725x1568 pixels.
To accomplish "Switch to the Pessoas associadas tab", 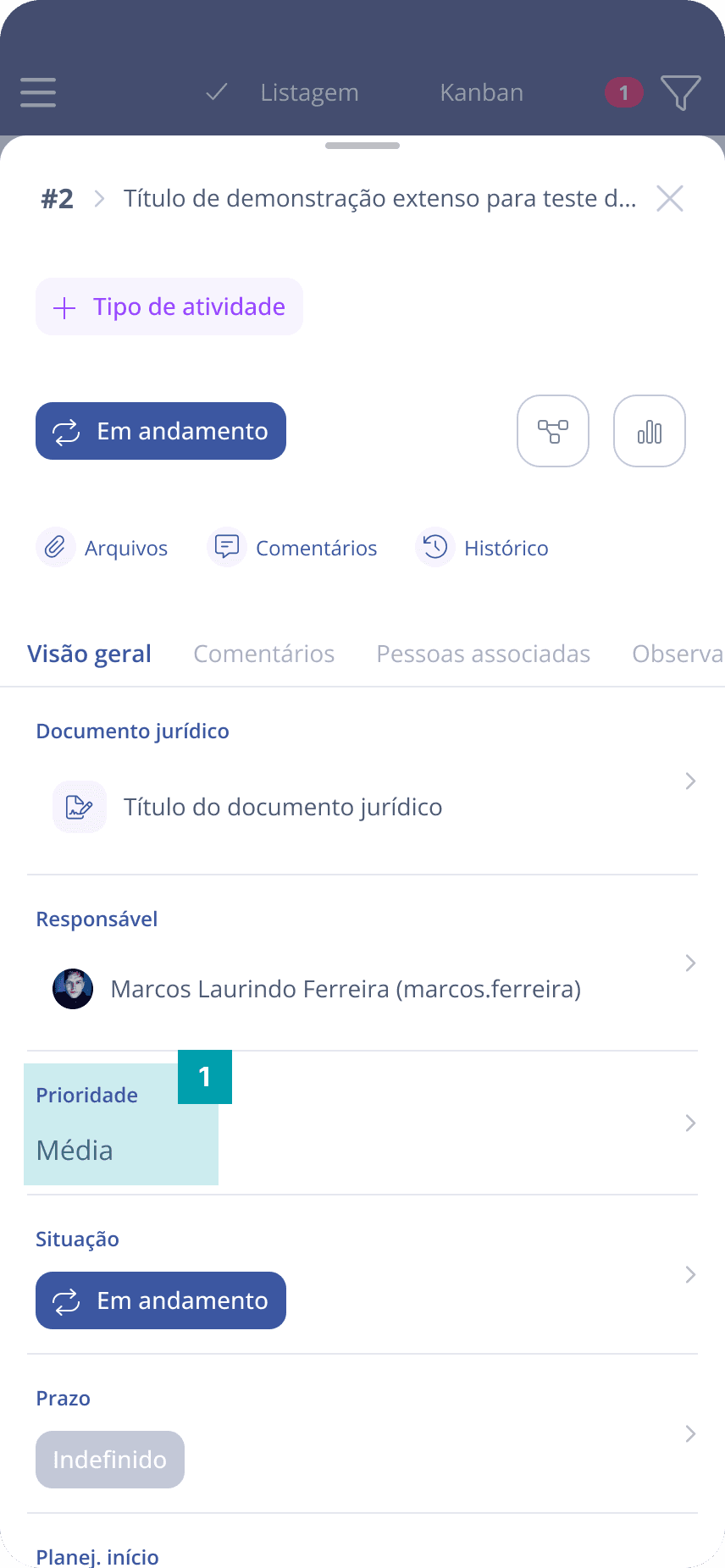I will [483, 654].
